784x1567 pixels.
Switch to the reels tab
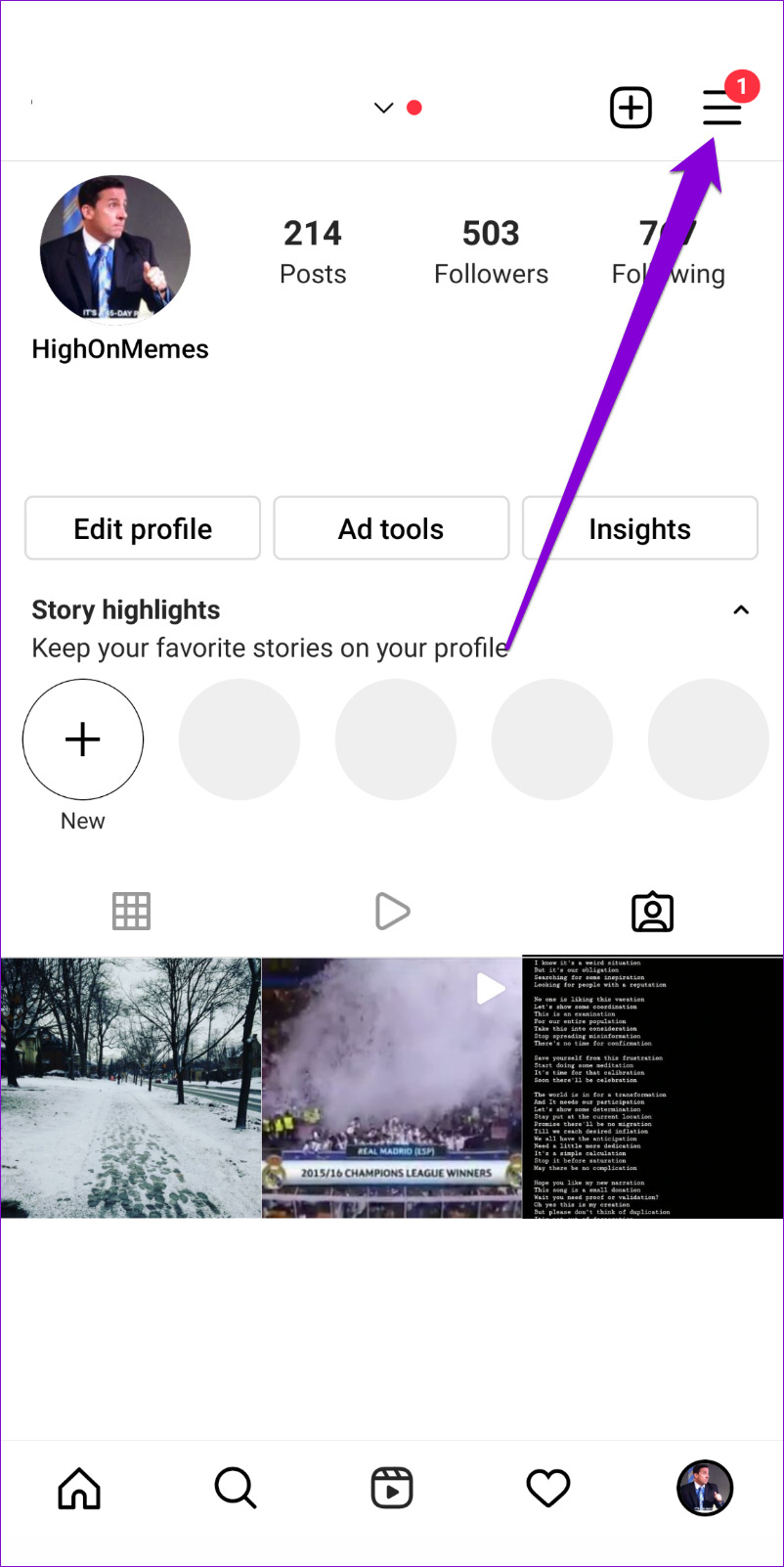coord(392,912)
